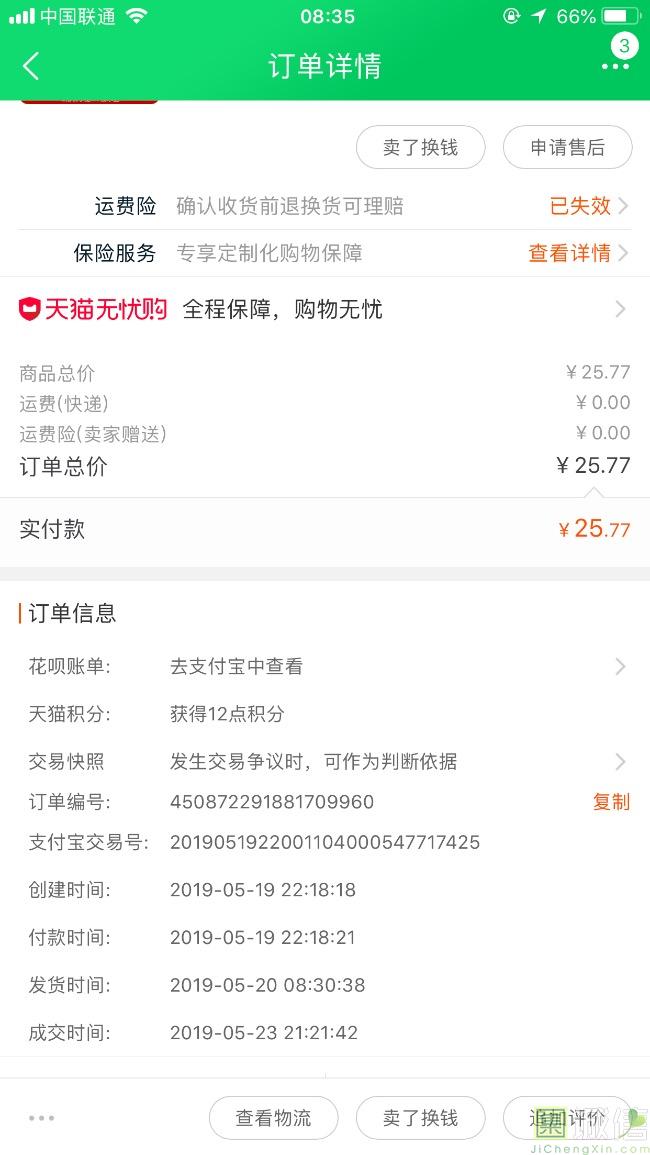This screenshot has height=1155, width=650.
Task: Tap 查看物流 to track the shipment
Action: coord(273,1118)
